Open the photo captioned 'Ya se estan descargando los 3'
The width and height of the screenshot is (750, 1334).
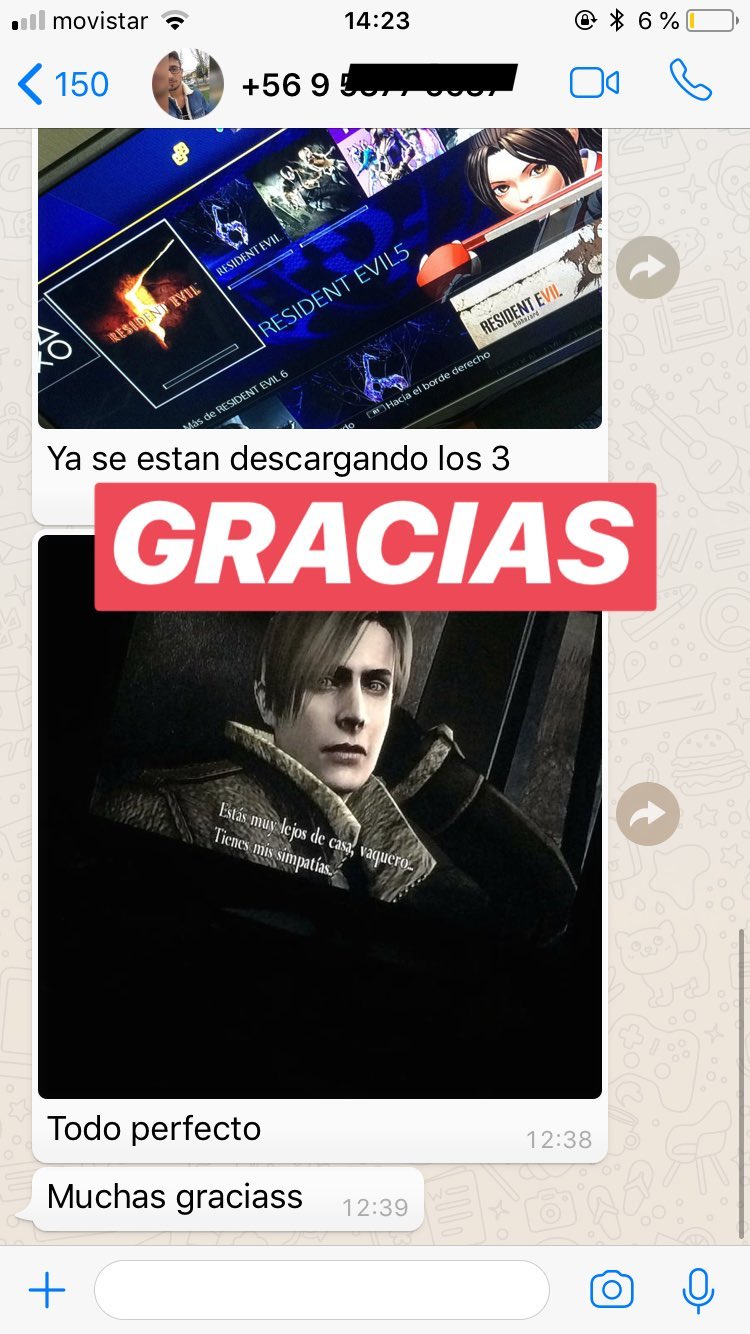320,278
